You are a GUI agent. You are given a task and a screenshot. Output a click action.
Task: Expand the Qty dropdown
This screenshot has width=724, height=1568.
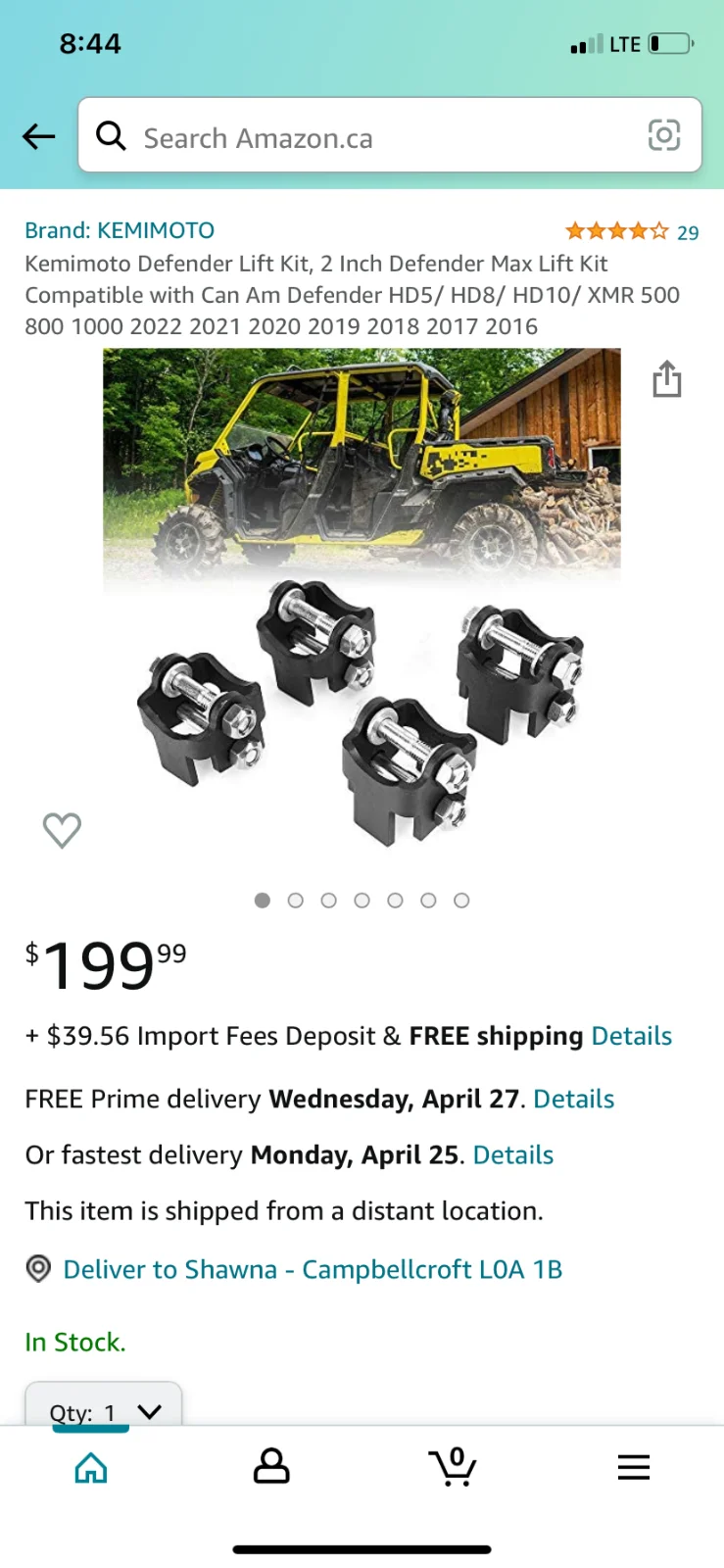pos(104,1409)
